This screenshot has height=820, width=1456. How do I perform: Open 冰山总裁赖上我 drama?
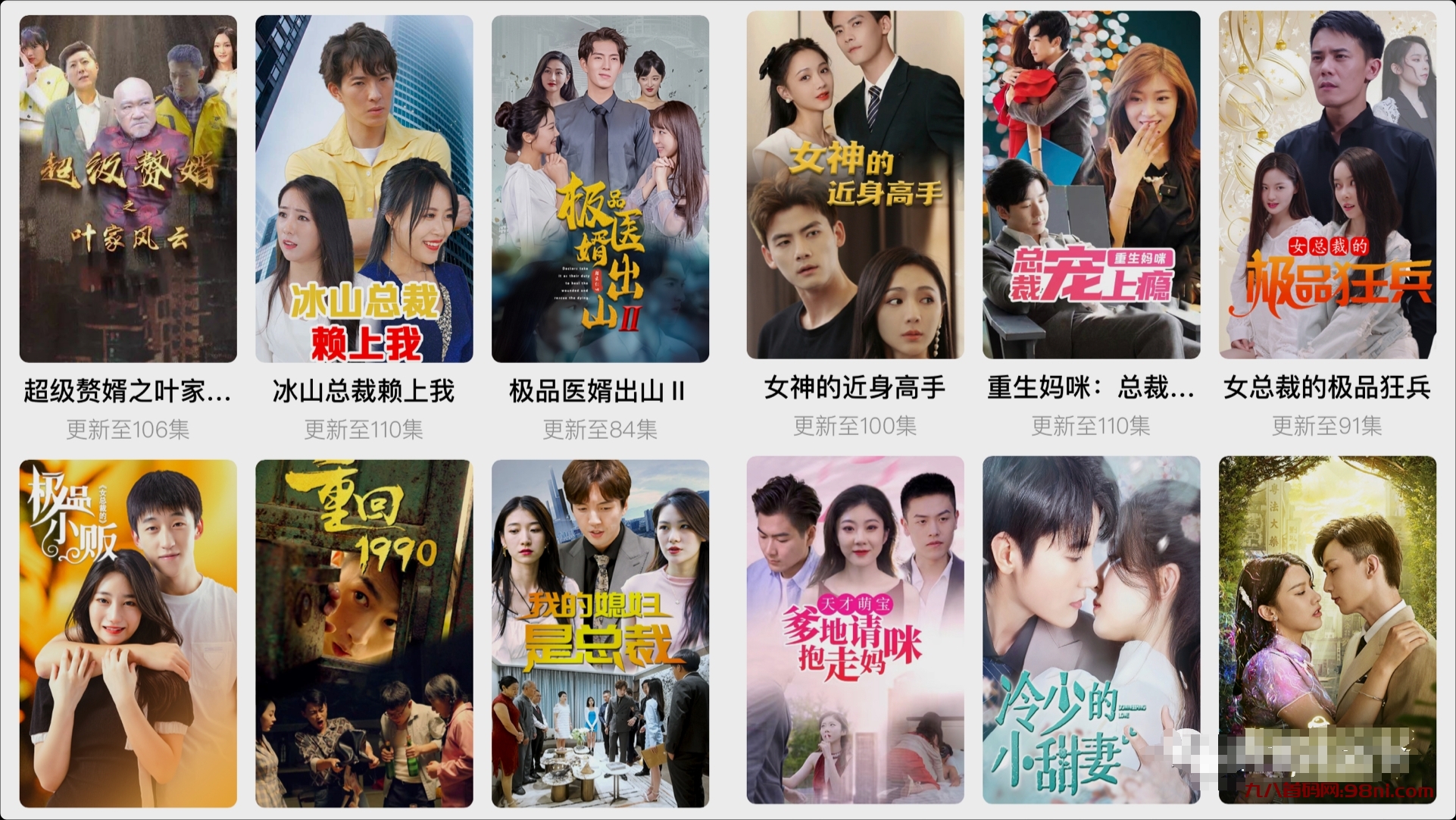(x=364, y=189)
